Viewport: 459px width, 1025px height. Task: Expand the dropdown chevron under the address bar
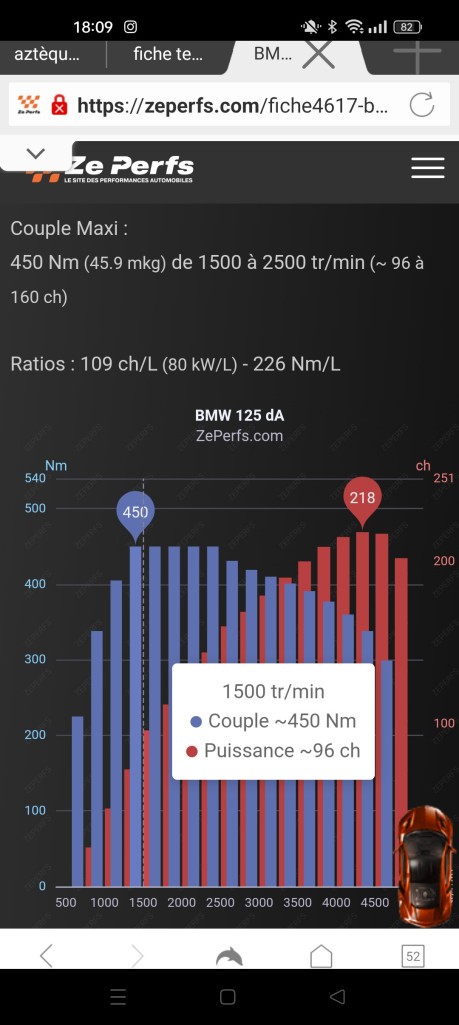pos(35,154)
